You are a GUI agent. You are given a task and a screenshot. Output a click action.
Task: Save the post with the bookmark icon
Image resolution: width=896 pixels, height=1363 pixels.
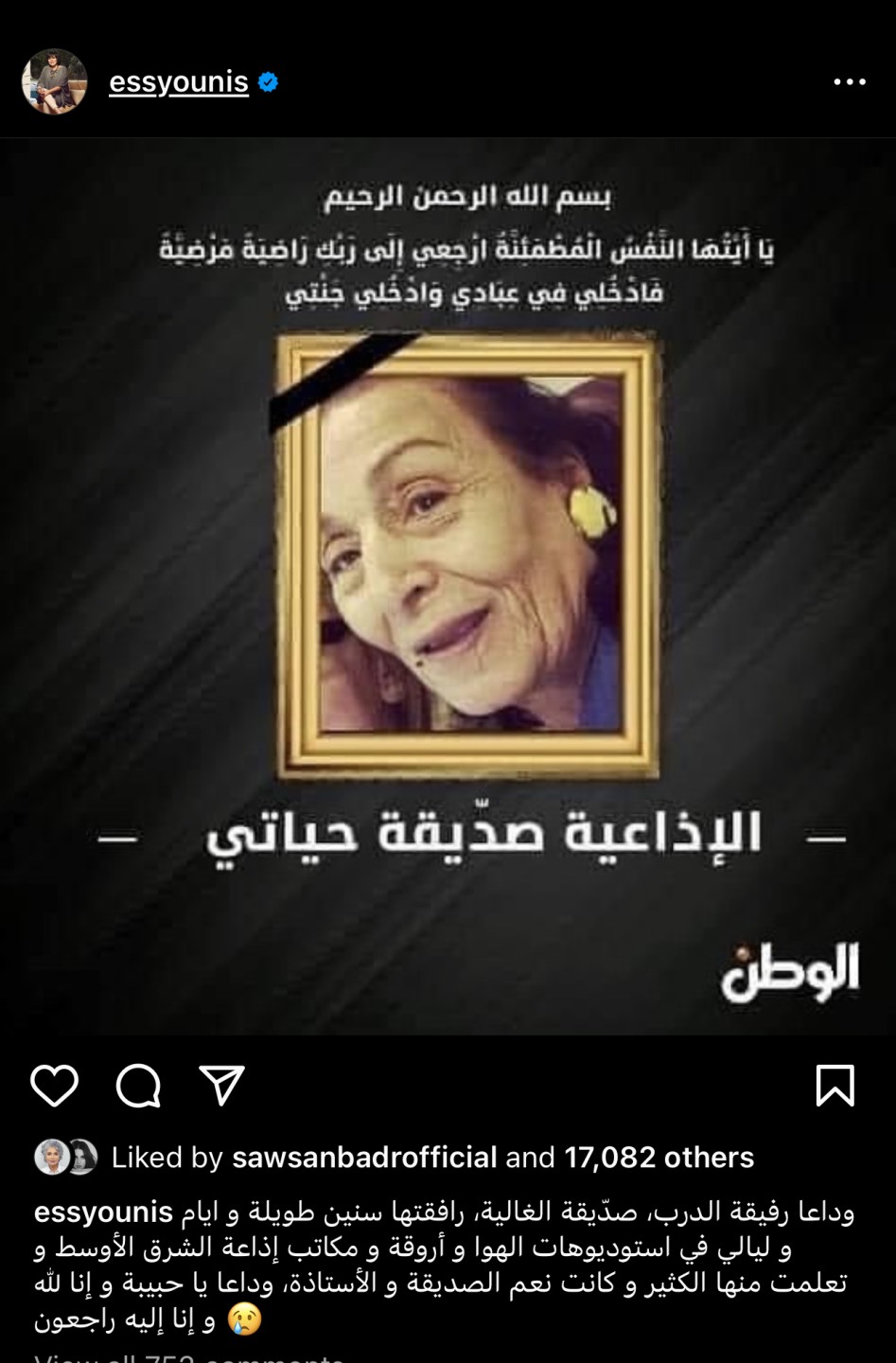(835, 1085)
